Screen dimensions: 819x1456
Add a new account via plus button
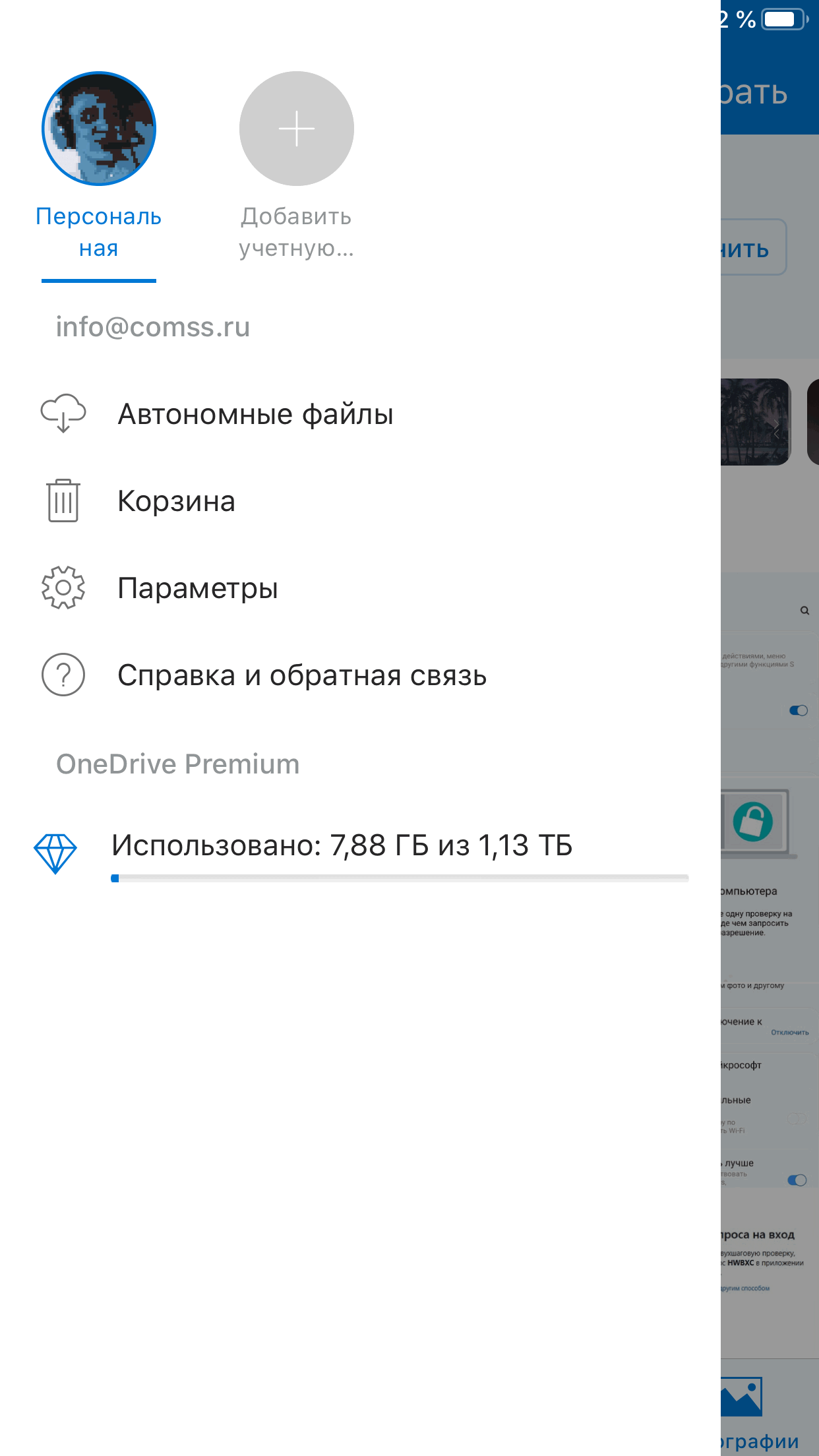296,129
